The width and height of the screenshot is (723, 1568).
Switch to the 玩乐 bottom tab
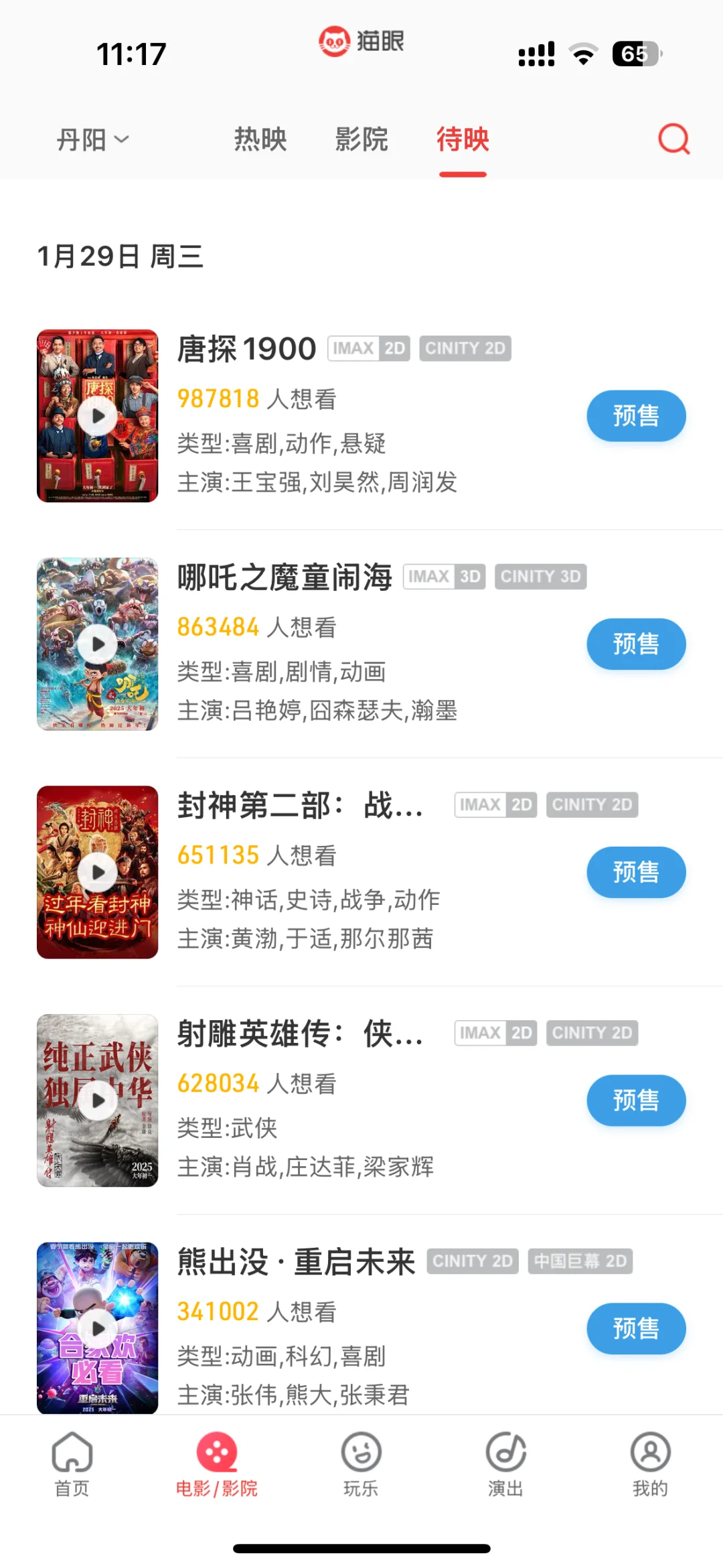coord(361,1464)
